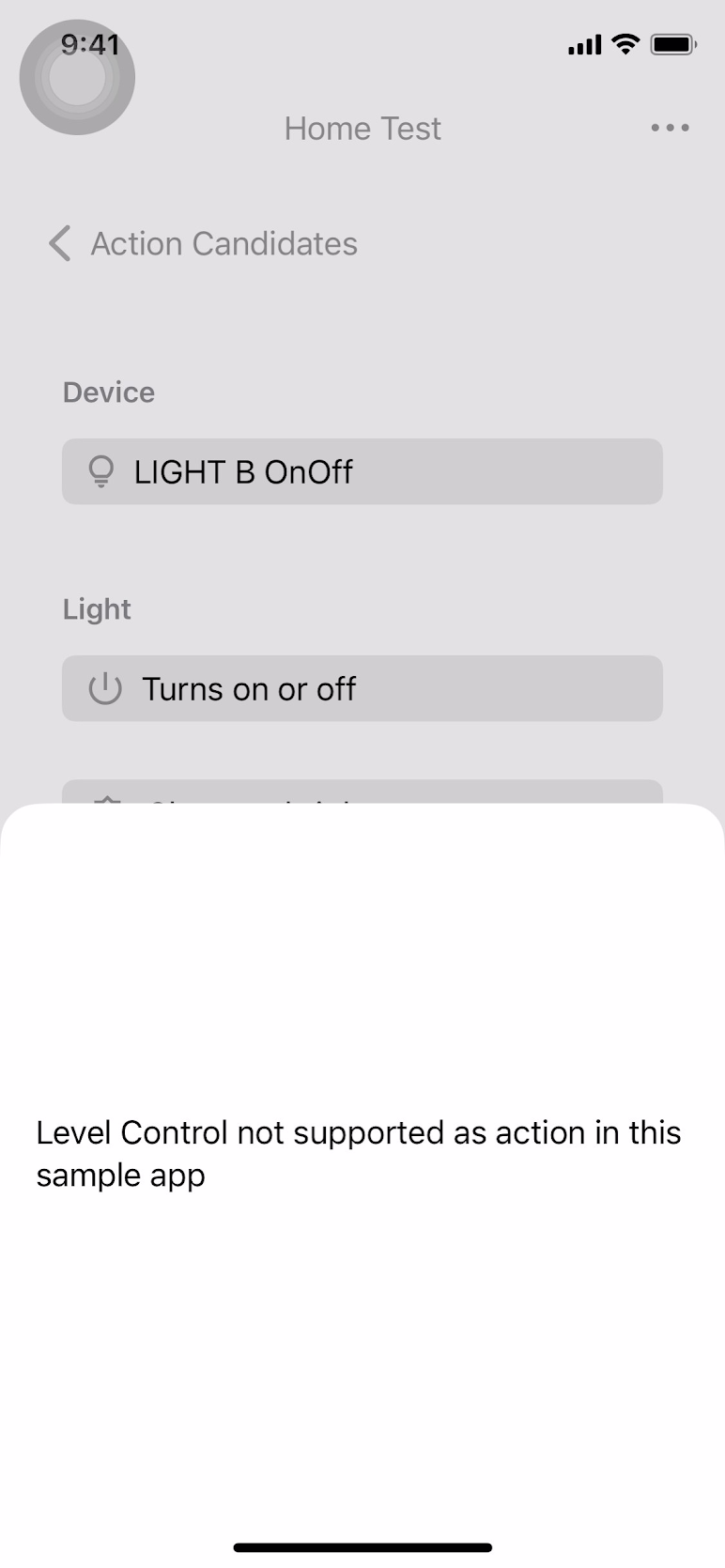Tap Turns on or off to enable the light
Viewport: 725px width, 1568px height.
tap(362, 688)
